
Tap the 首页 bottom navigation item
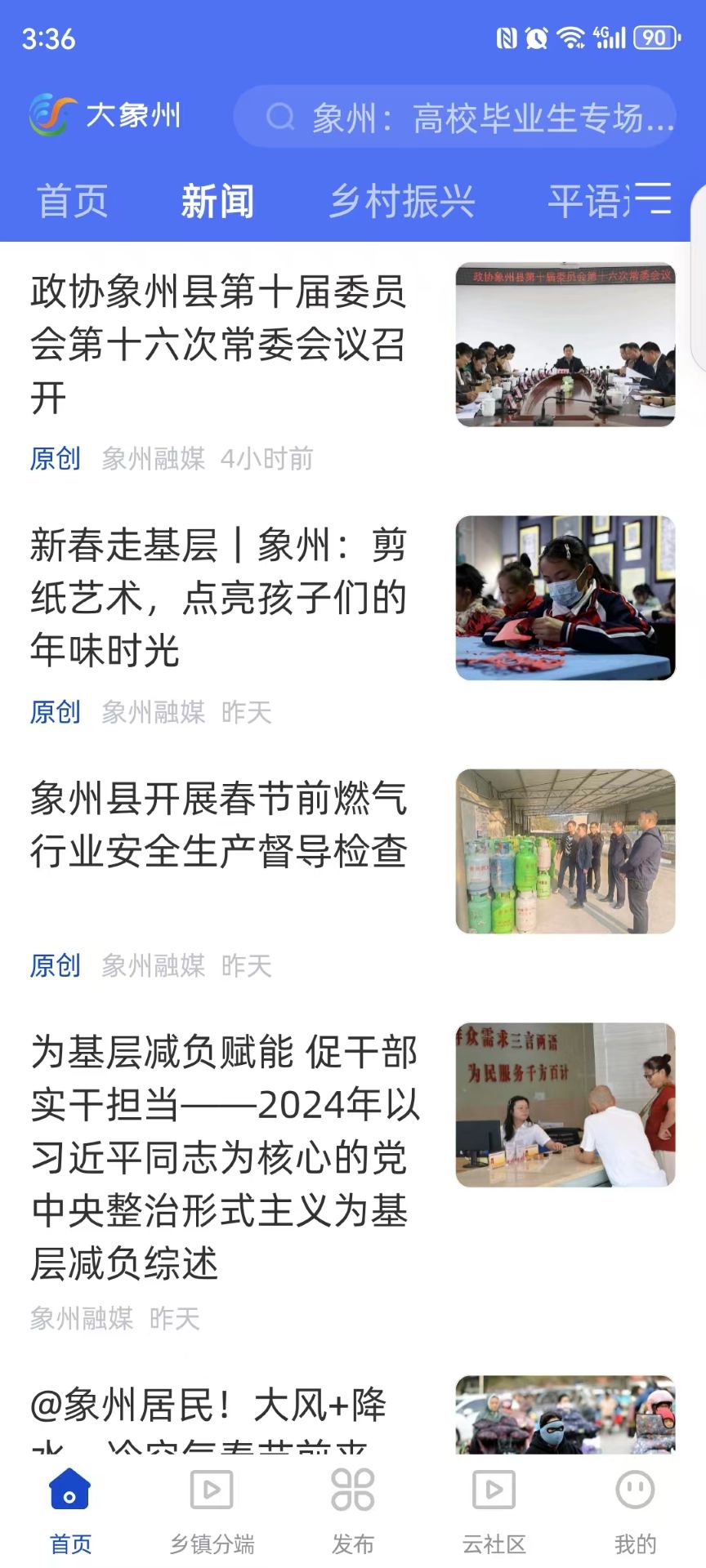(70, 1511)
